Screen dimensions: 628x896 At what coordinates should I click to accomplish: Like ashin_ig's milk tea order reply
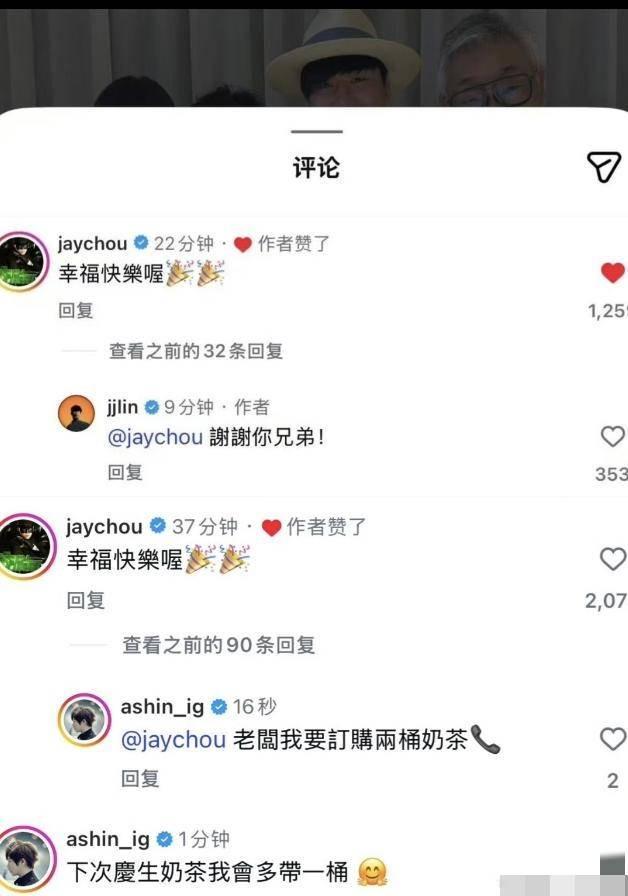tap(612, 739)
